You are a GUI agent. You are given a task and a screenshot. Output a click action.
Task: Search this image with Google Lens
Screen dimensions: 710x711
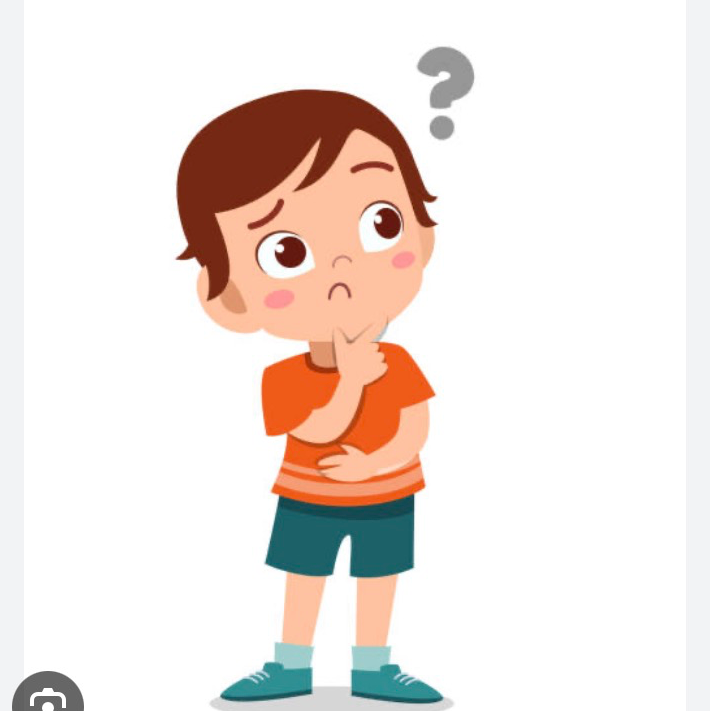coord(46,696)
